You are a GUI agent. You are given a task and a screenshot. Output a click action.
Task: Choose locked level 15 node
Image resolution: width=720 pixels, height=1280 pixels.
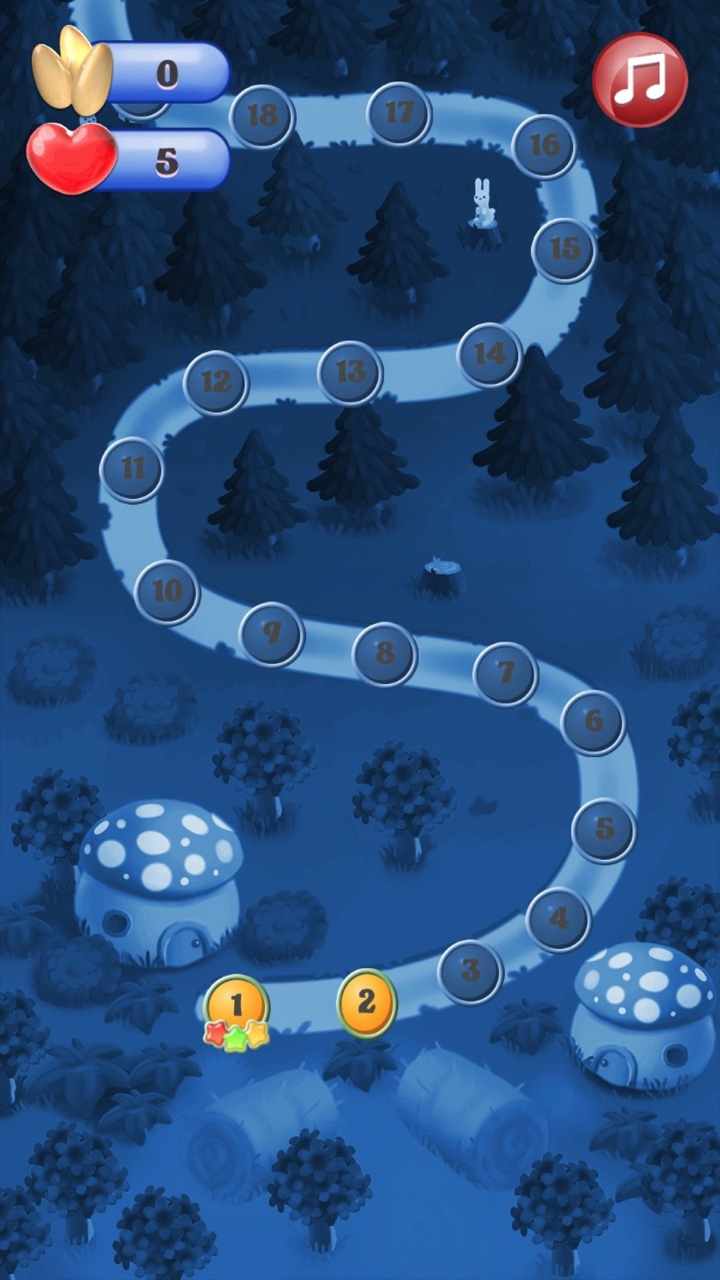[x=564, y=250]
